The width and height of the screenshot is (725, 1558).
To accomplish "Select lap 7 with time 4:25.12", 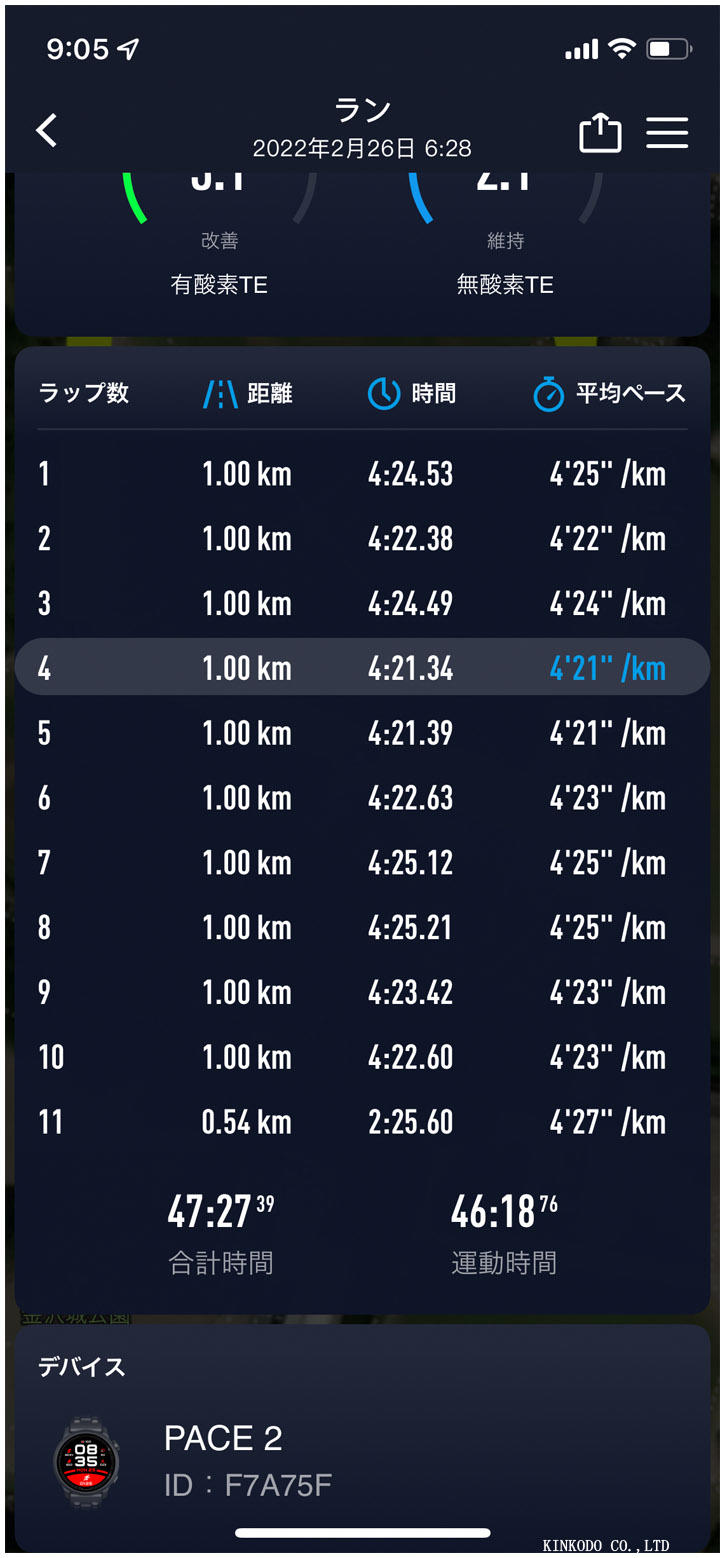I will coord(362,863).
